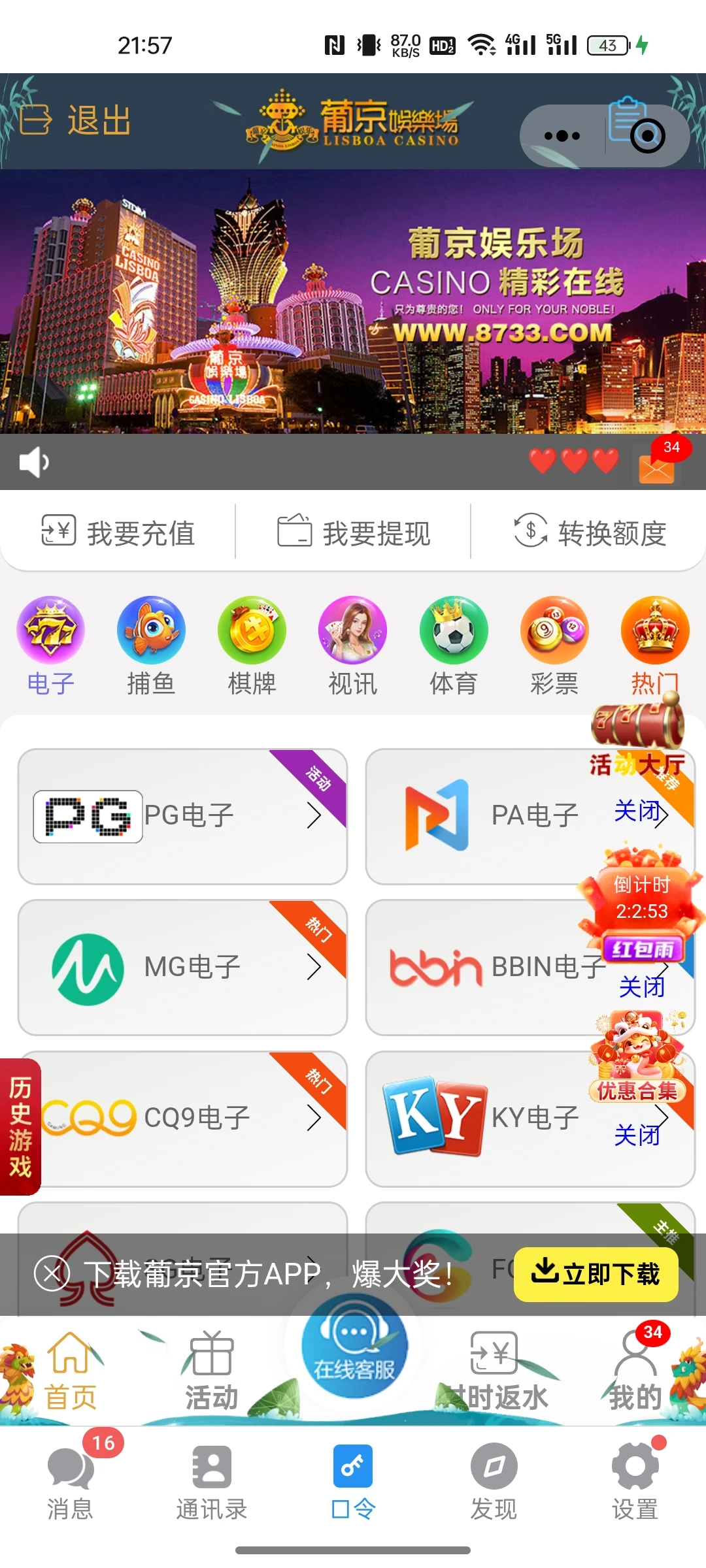706x1568 pixels.
Task: Expand the MG电子 game card chevron
Action: pyautogui.click(x=312, y=967)
